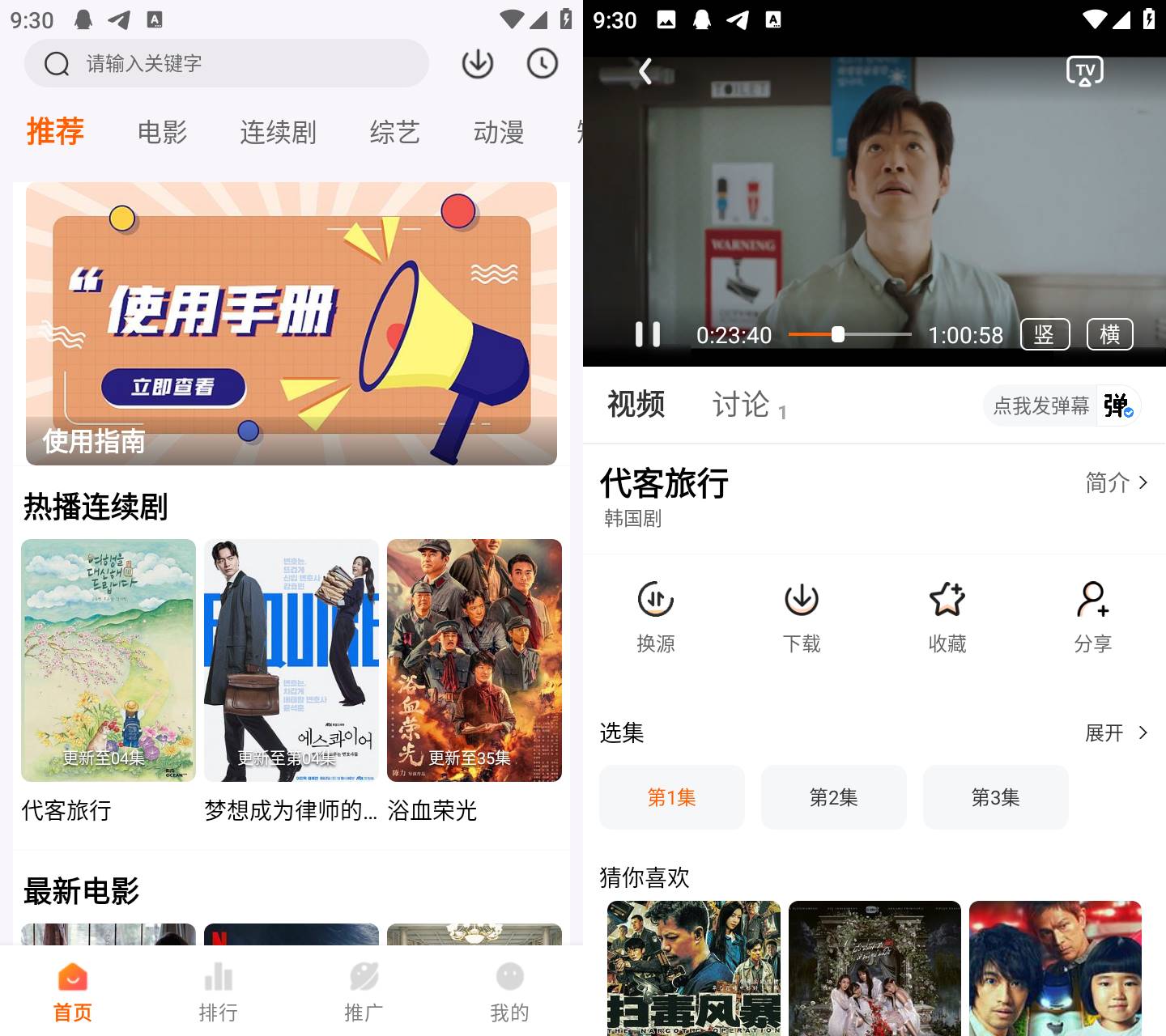Open the 简介 synopsis for 代客旅行
The width and height of the screenshot is (1166, 1036).
coord(1116,482)
